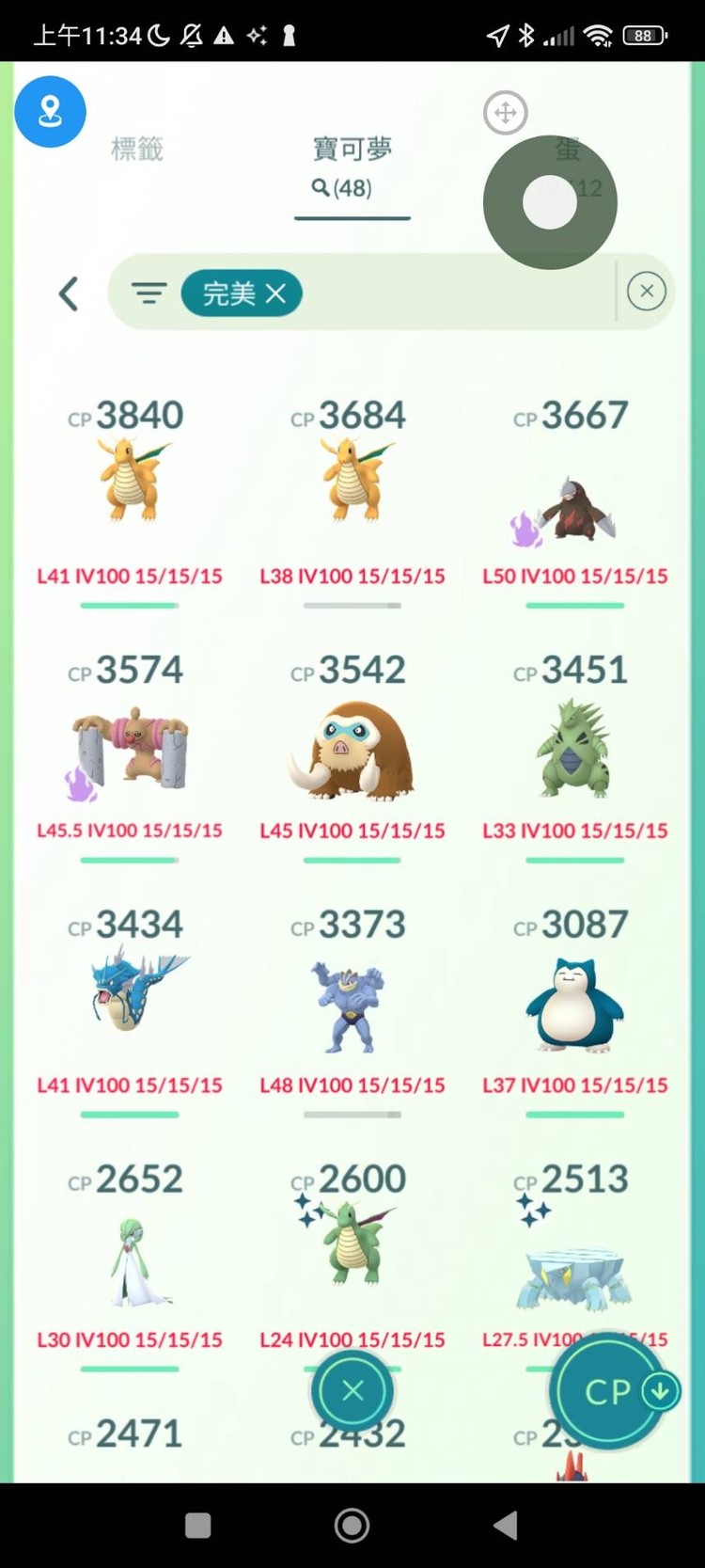The width and height of the screenshot is (705, 1568).
Task: Remove the 完美 filter chip
Action: [x=275, y=293]
